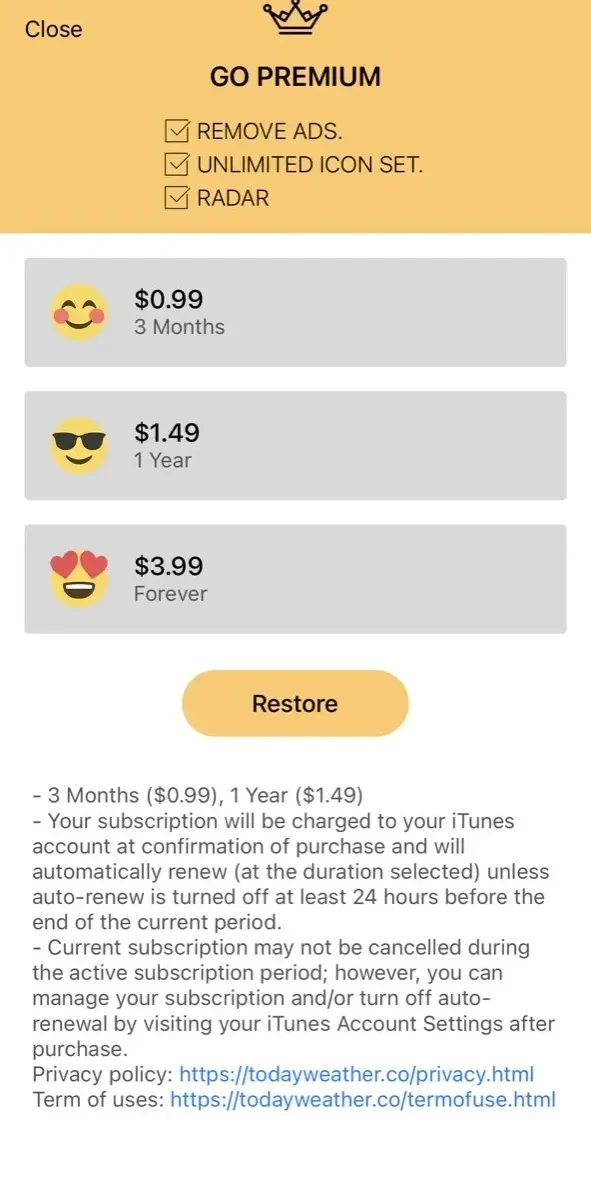Open the privacy policy link

coord(357,1072)
